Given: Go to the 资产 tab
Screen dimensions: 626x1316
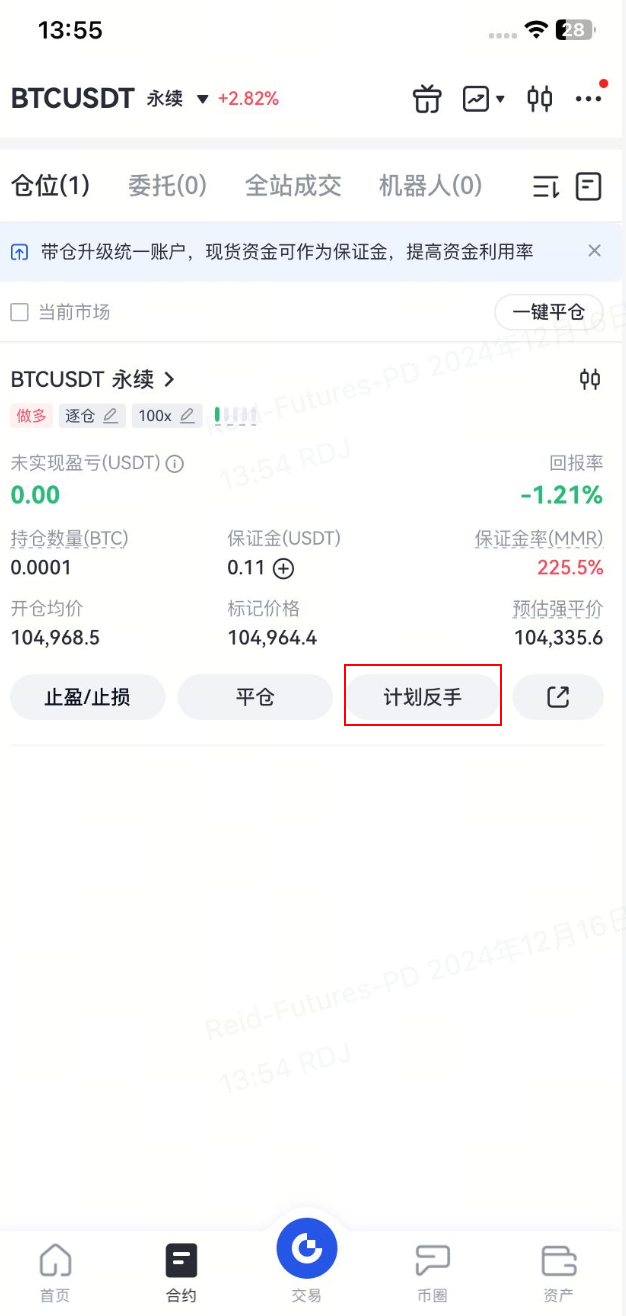Looking at the screenshot, I should pos(558,1272).
